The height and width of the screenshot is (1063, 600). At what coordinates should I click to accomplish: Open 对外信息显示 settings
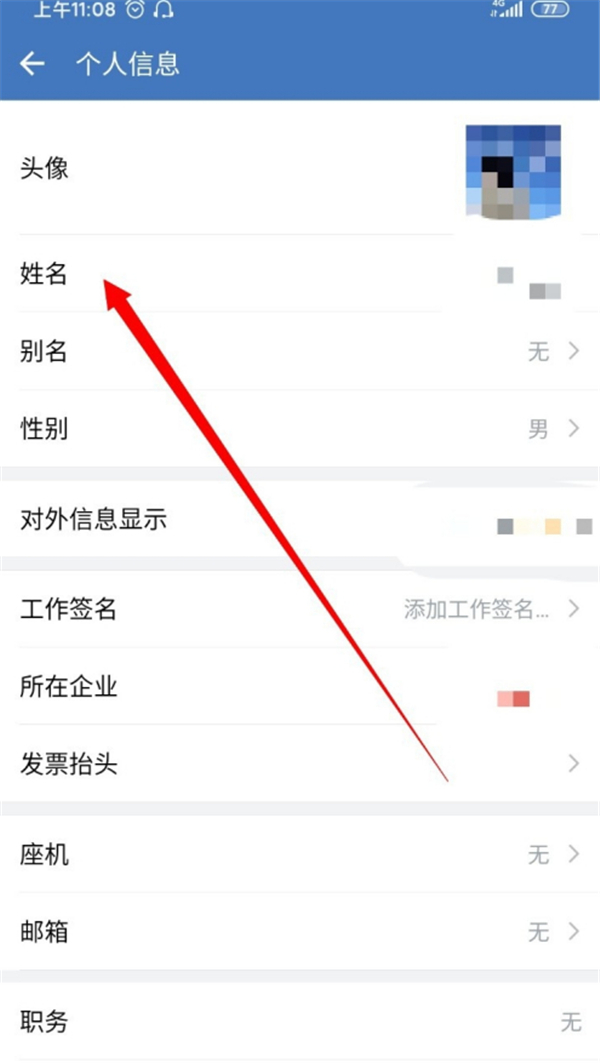pos(300,520)
